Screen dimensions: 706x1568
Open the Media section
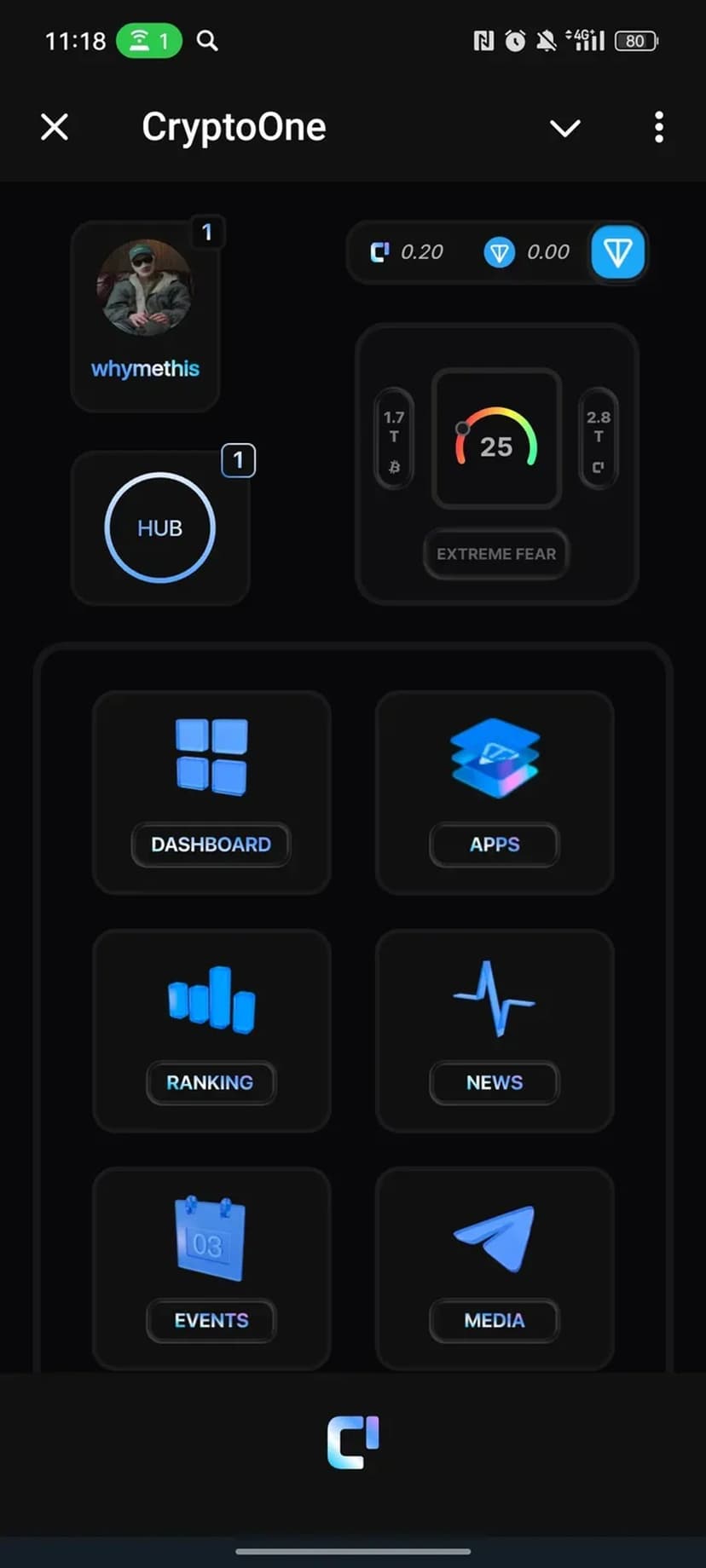(x=495, y=1267)
